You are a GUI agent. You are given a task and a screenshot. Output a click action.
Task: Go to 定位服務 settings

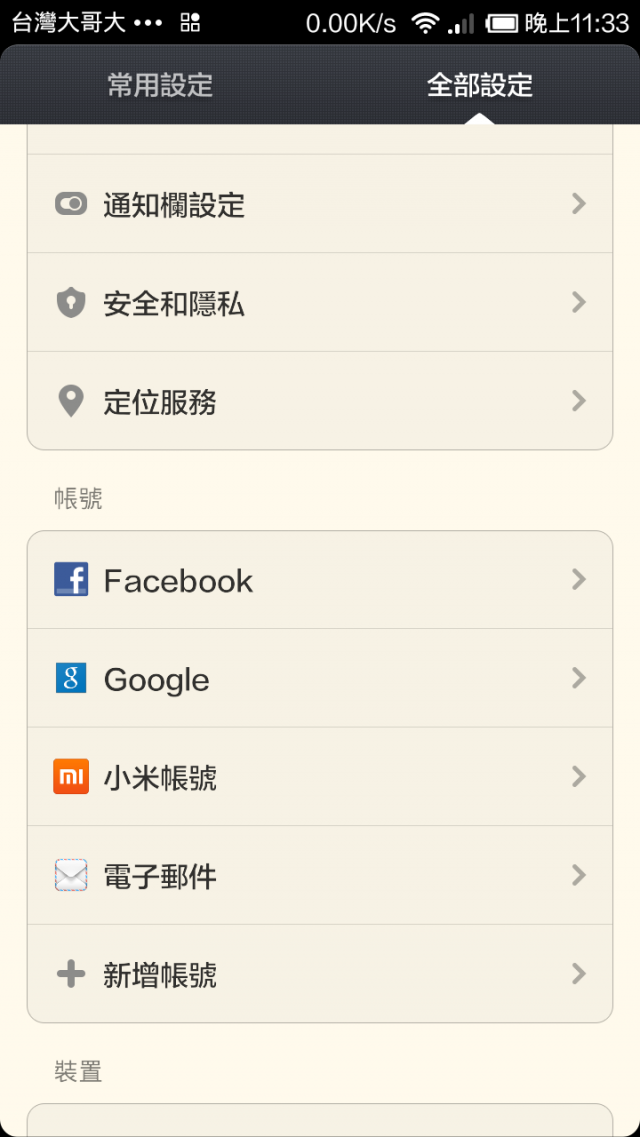[x=320, y=402]
